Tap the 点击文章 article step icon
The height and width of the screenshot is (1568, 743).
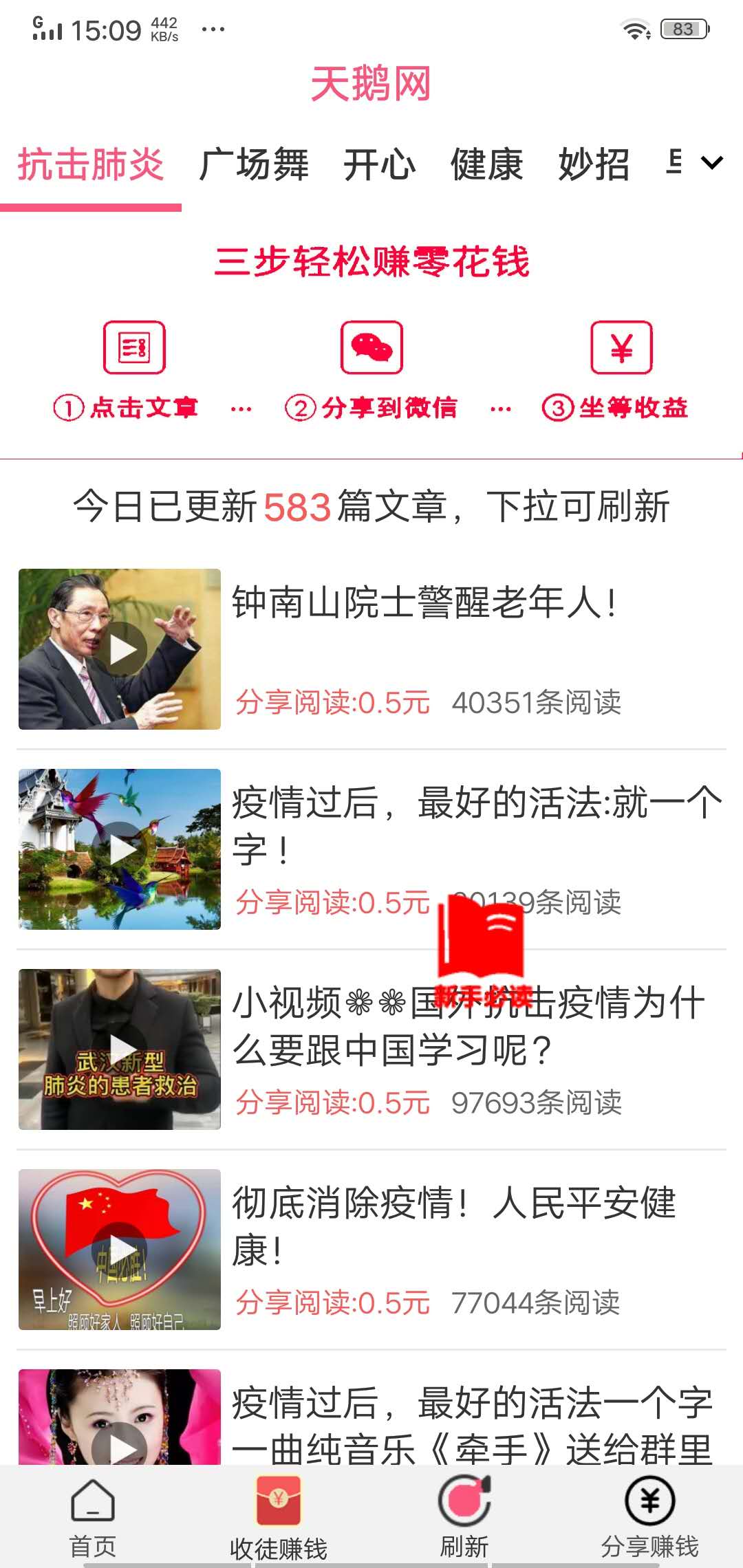(x=135, y=349)
